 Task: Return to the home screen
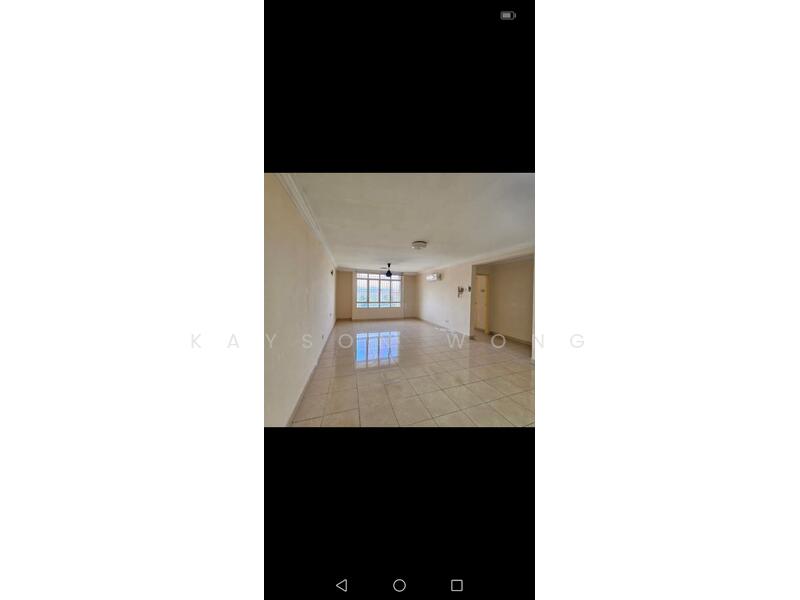[x=399, y=585]
